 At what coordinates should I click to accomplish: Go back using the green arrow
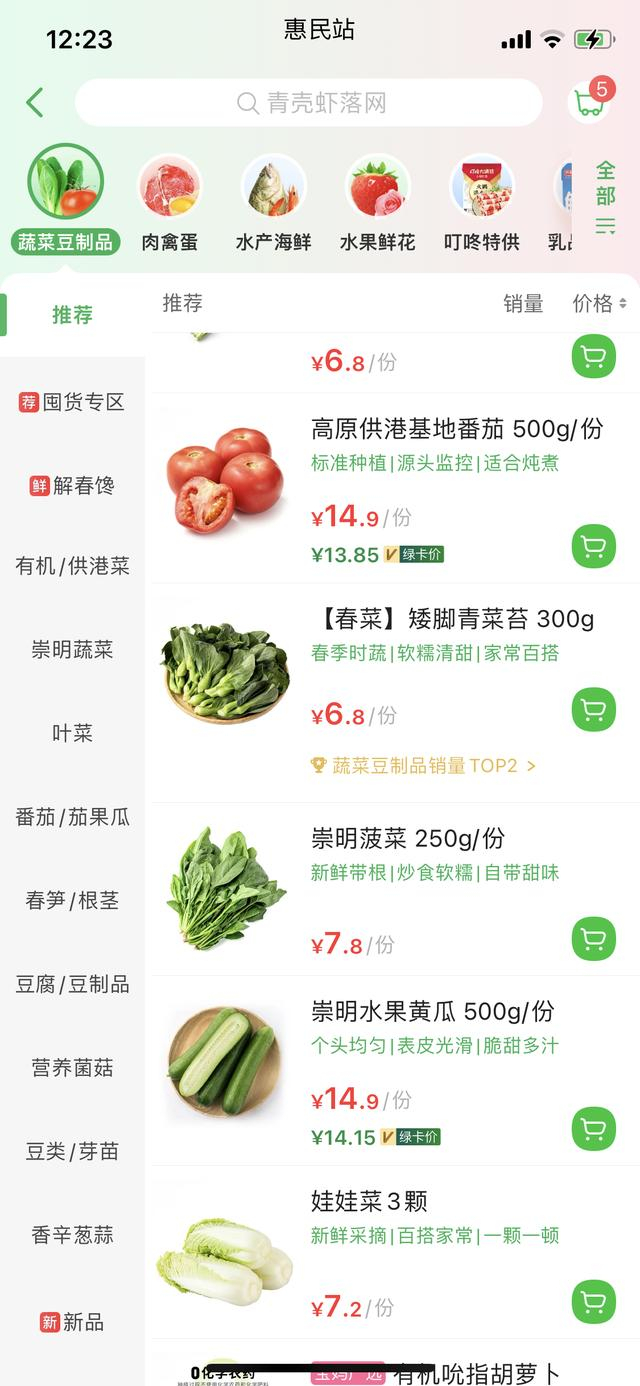point(35,102)
